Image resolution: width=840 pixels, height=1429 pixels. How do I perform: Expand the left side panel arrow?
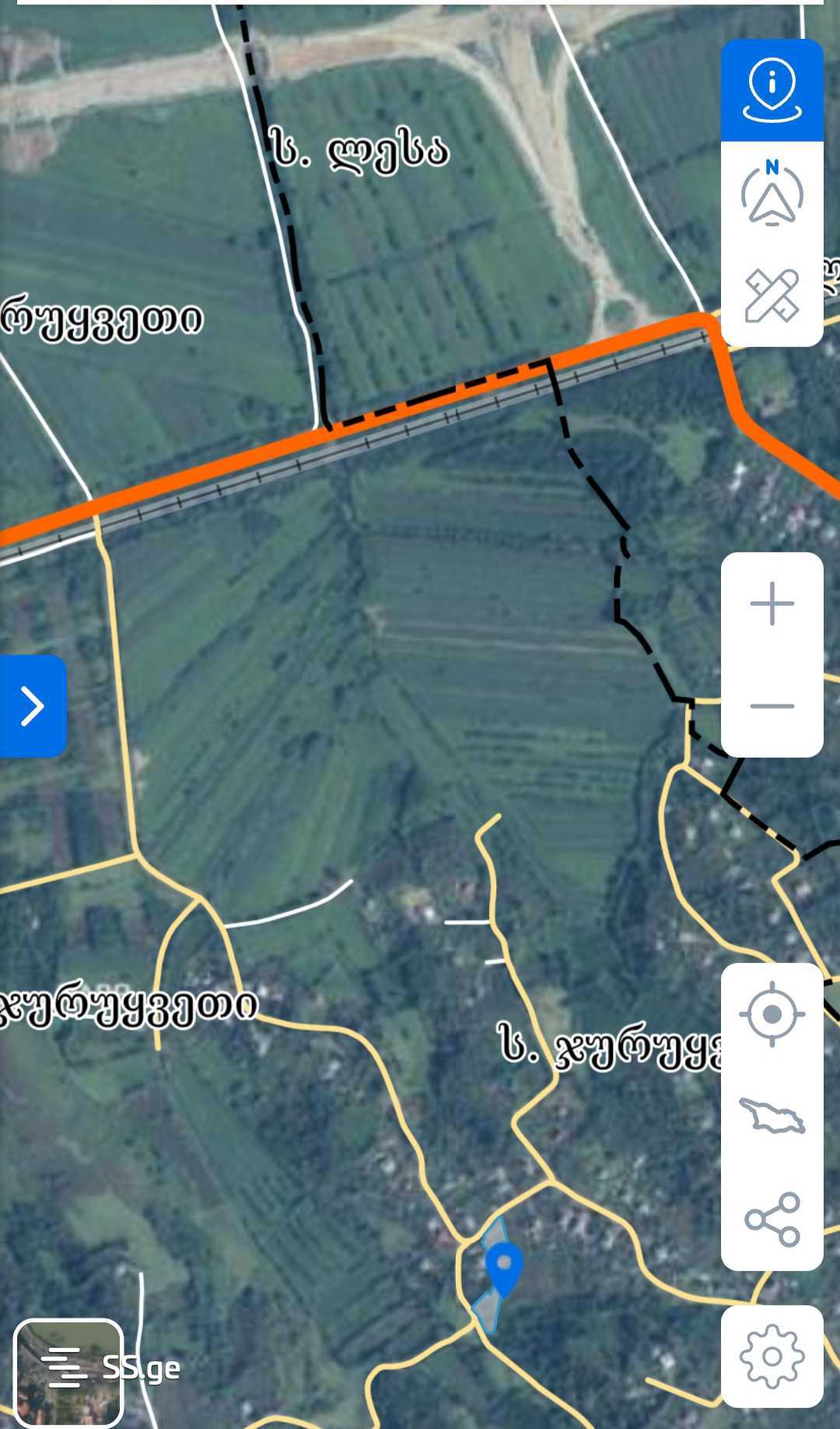click(x=33, y=706)
